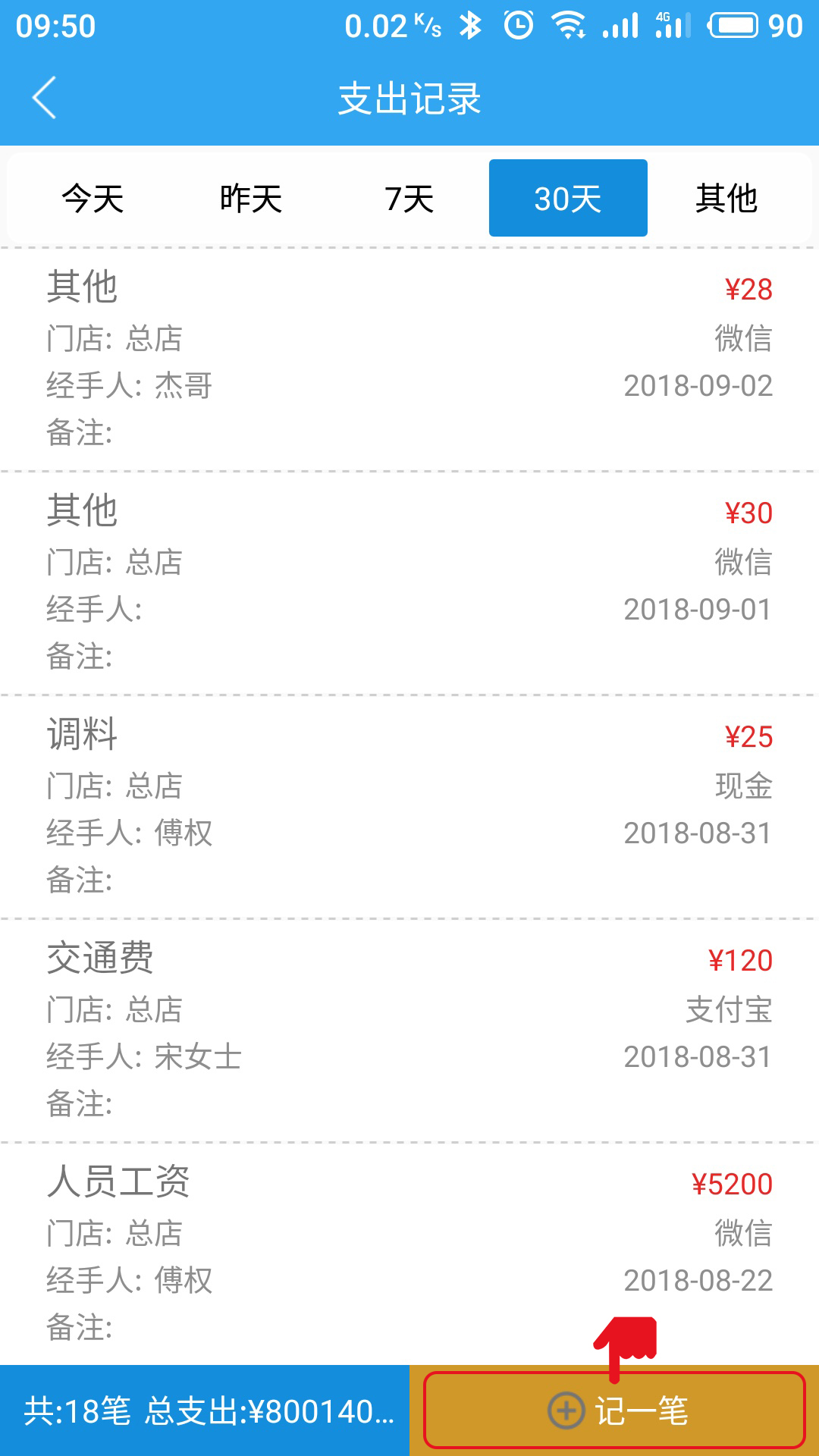819x1456 pixels.
Task: Go back from the 支出记录 screen
Action: [x=45, y=98]
